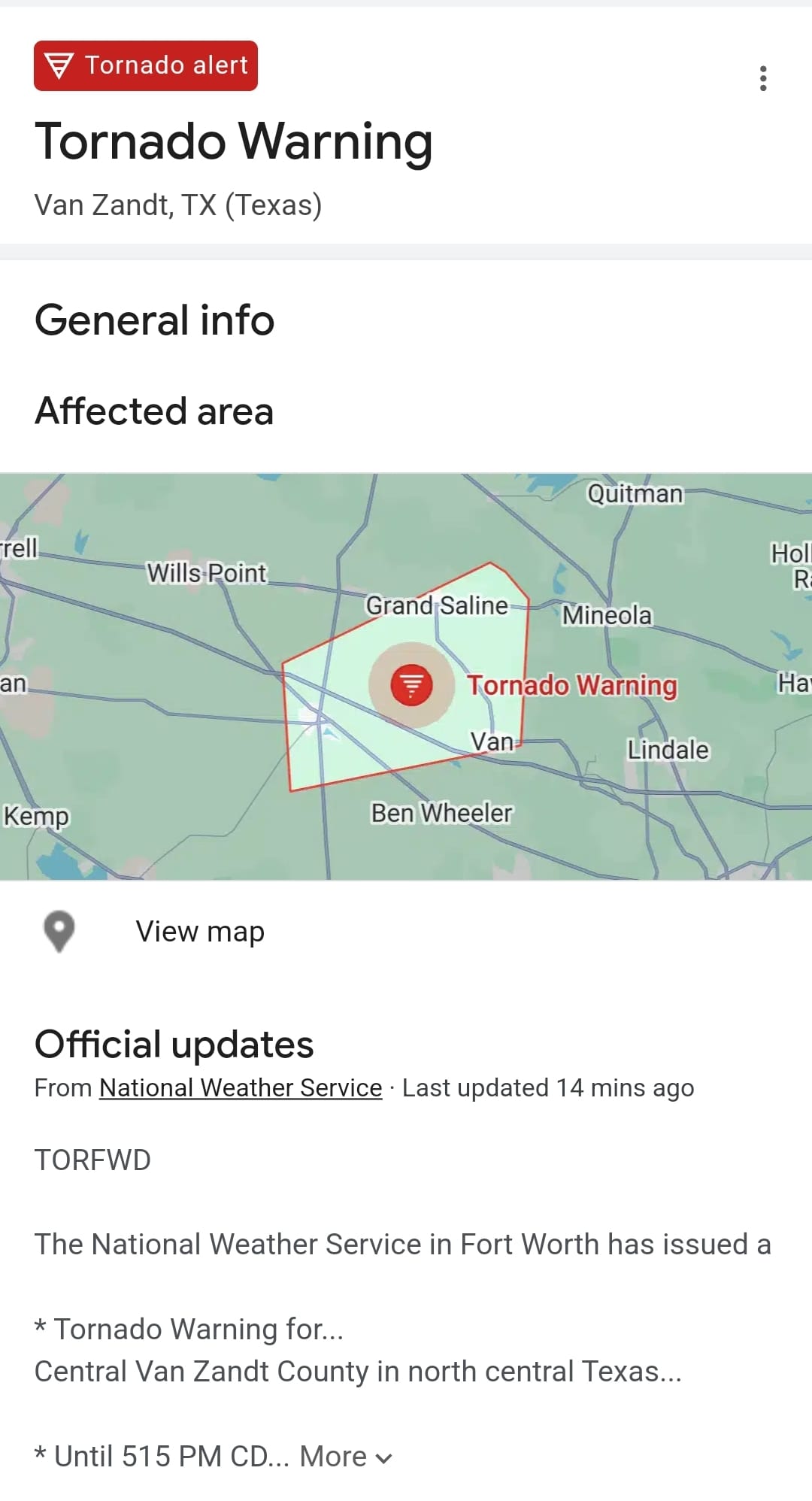Open the three-dot overflow menu

click(x=763, y=78)
